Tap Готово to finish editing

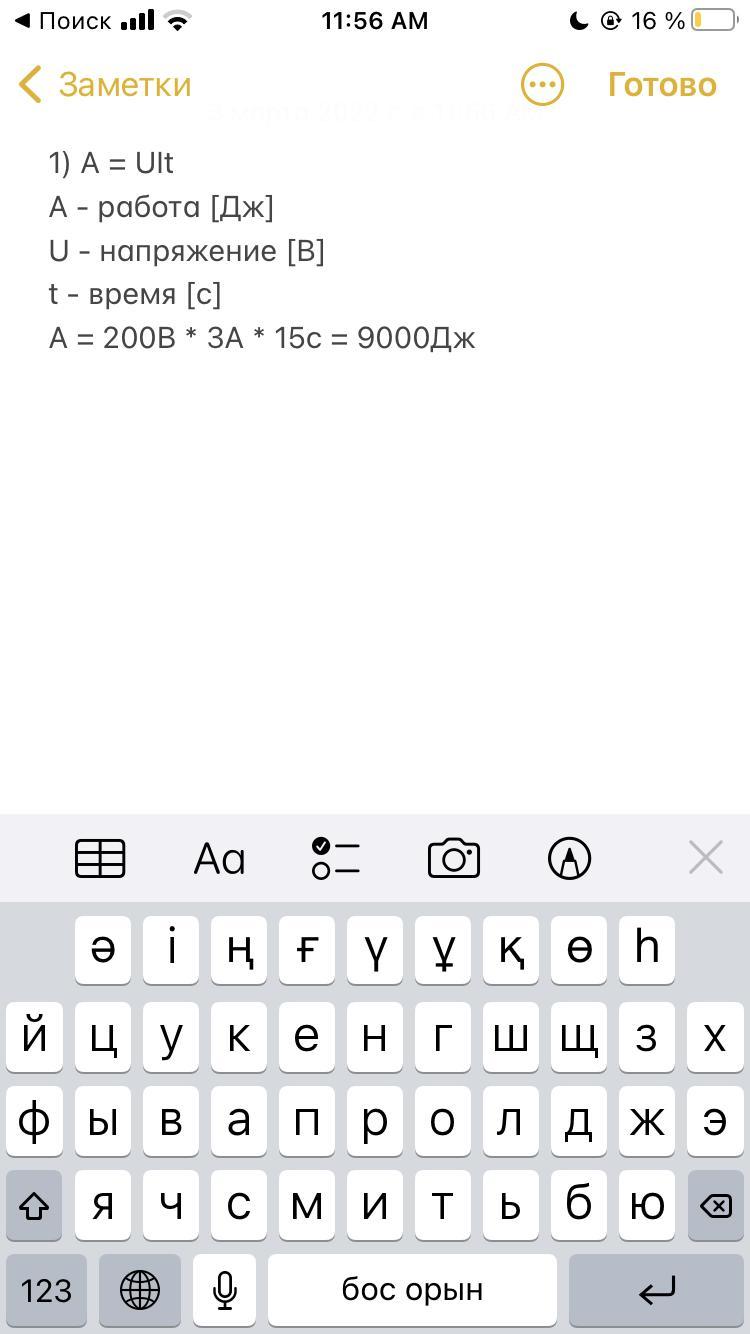click(662, 85)
